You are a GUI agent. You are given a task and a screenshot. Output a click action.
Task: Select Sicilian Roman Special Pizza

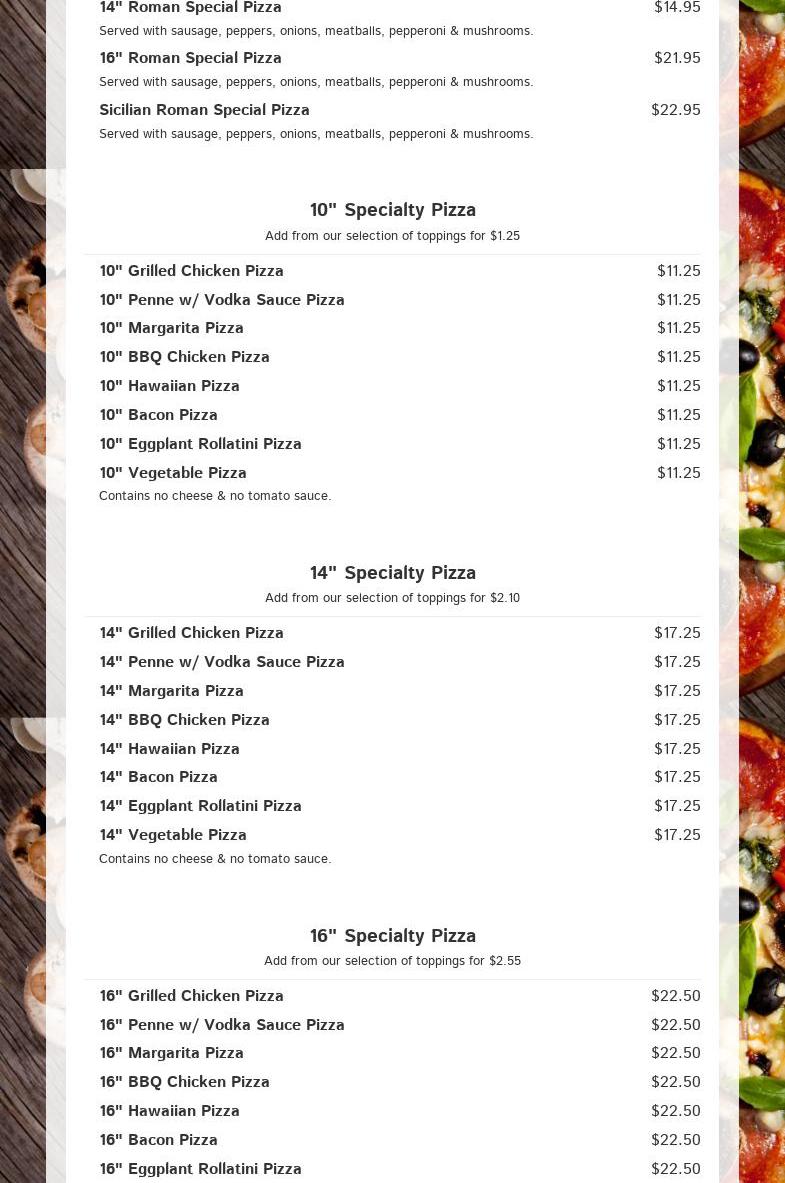(204, 110)
